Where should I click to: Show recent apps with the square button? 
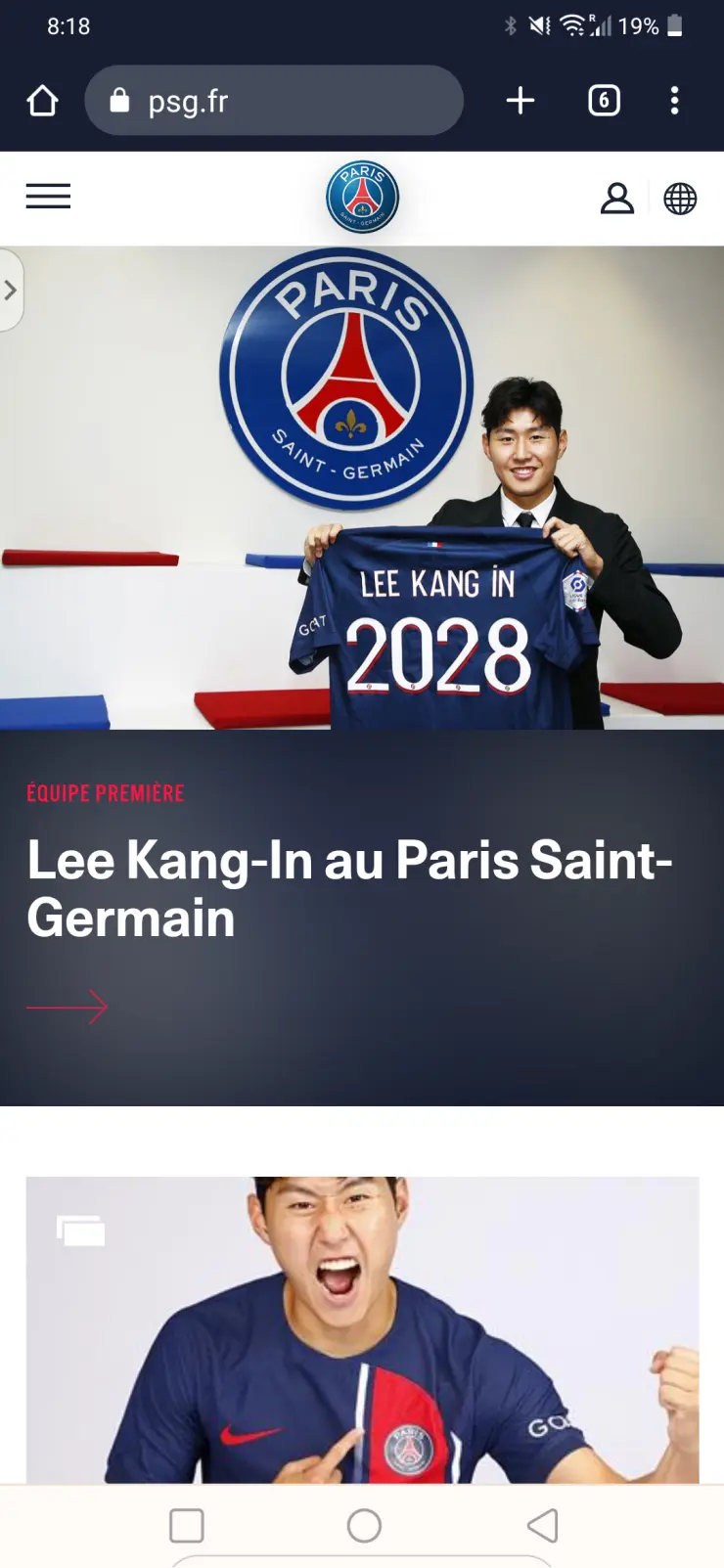[186, 1525]
